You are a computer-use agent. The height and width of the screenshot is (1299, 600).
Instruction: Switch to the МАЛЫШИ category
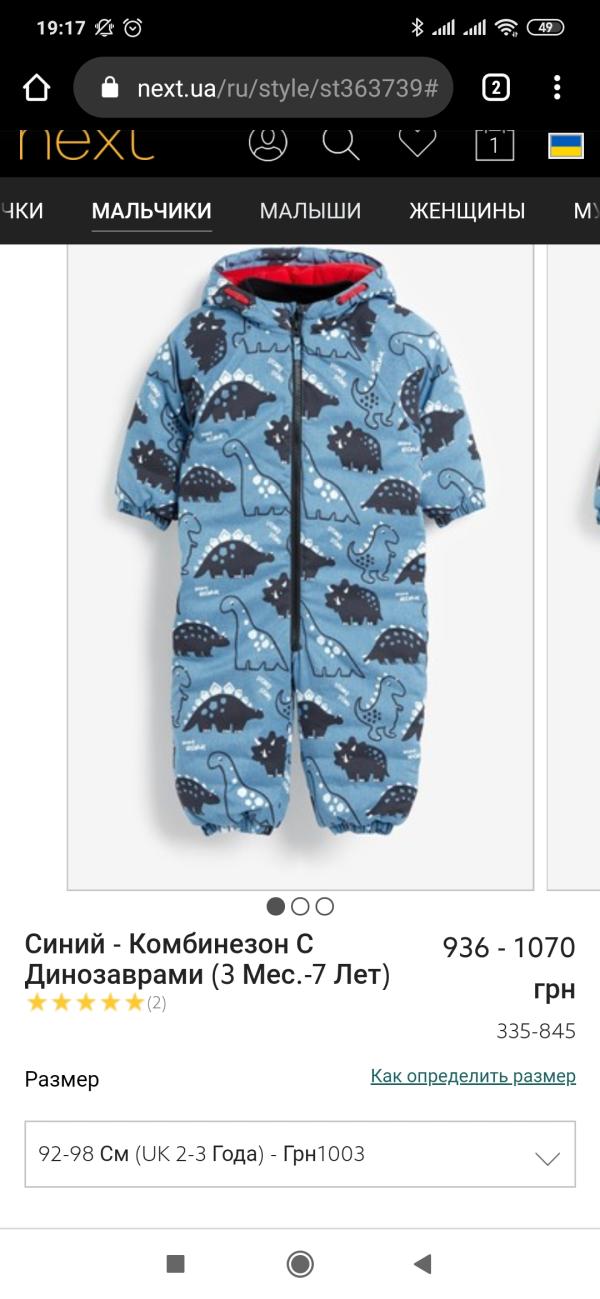tap(310, 211)
